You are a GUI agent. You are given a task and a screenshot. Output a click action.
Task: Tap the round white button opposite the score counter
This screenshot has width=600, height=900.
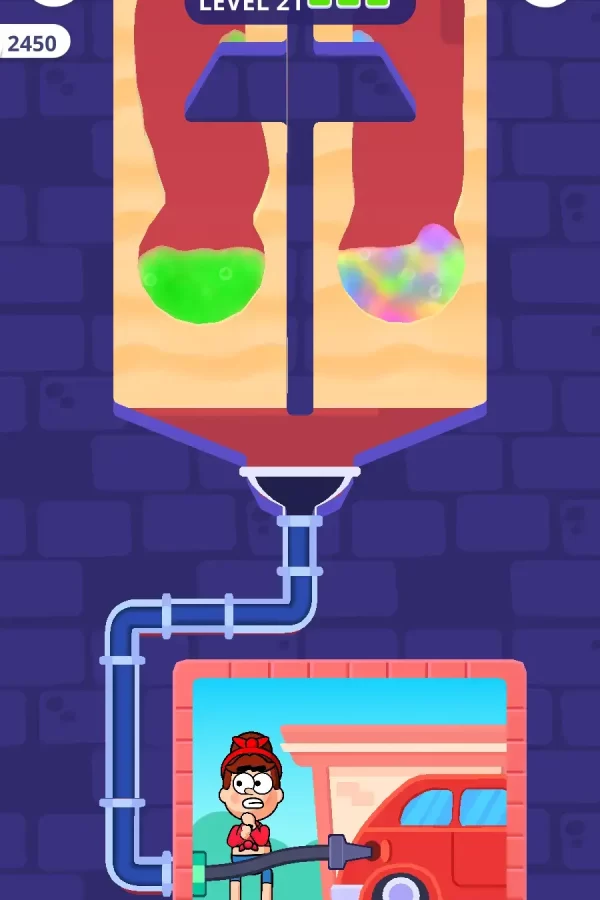[x=546, y=3]
